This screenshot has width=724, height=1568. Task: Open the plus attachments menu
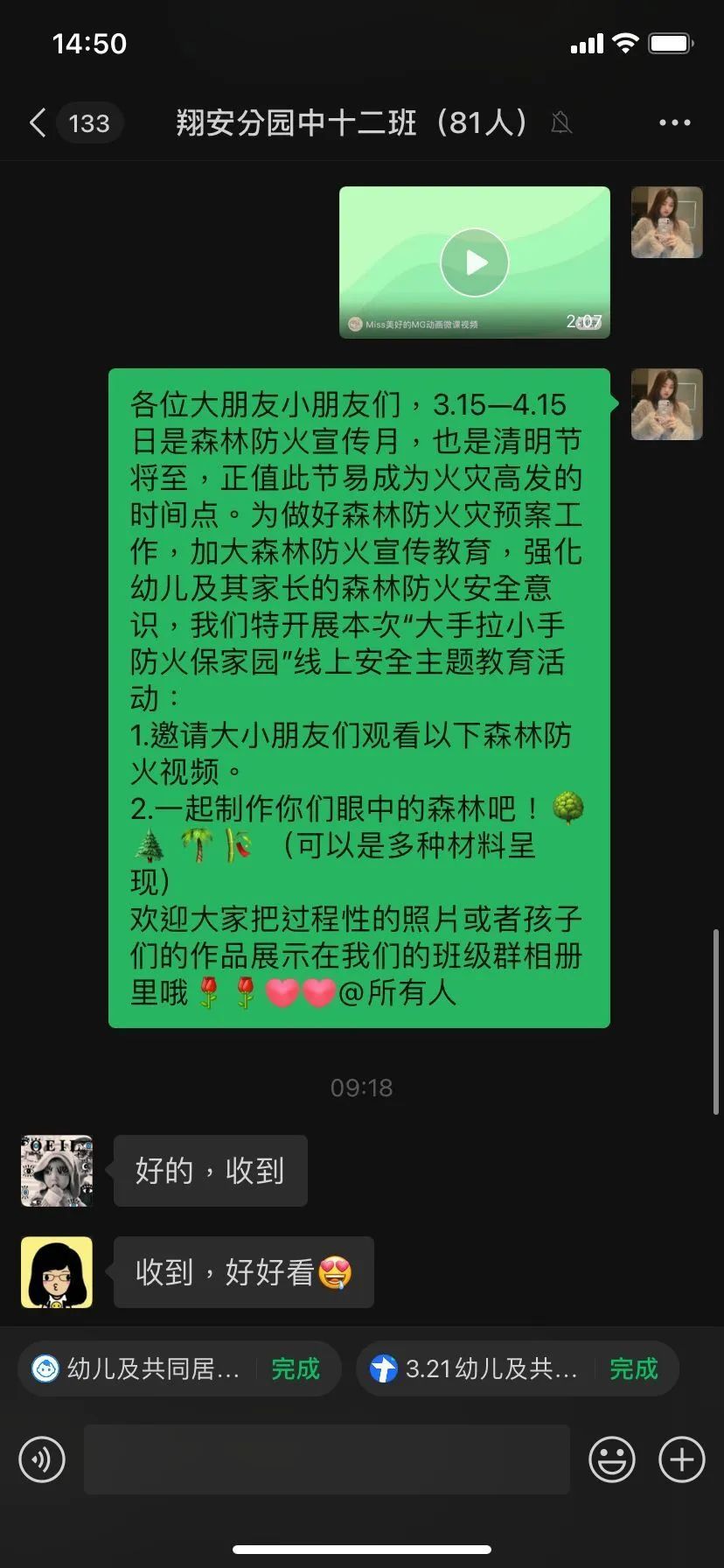(681, 1459)
